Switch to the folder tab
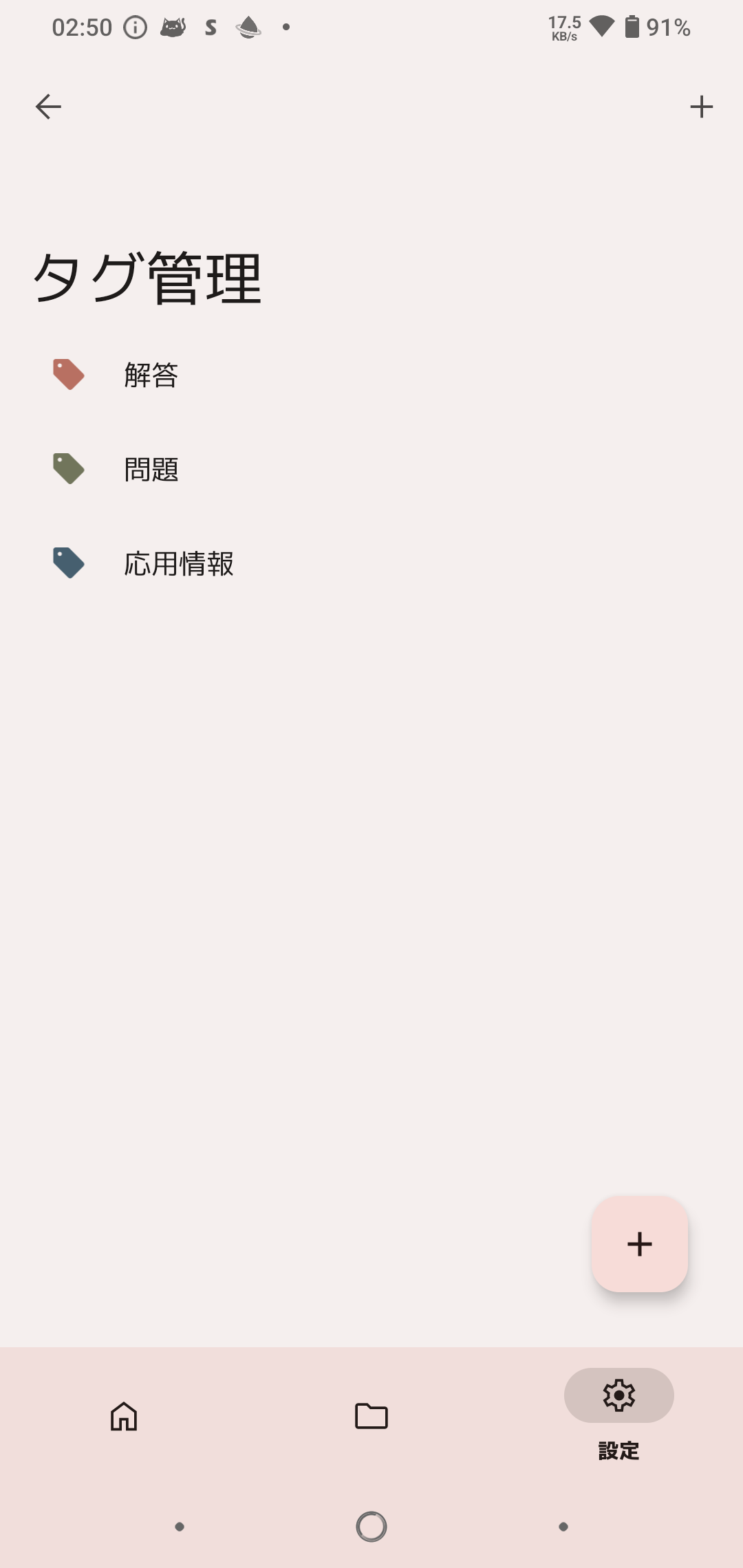743x1568 pixels. click(371, 1416)
